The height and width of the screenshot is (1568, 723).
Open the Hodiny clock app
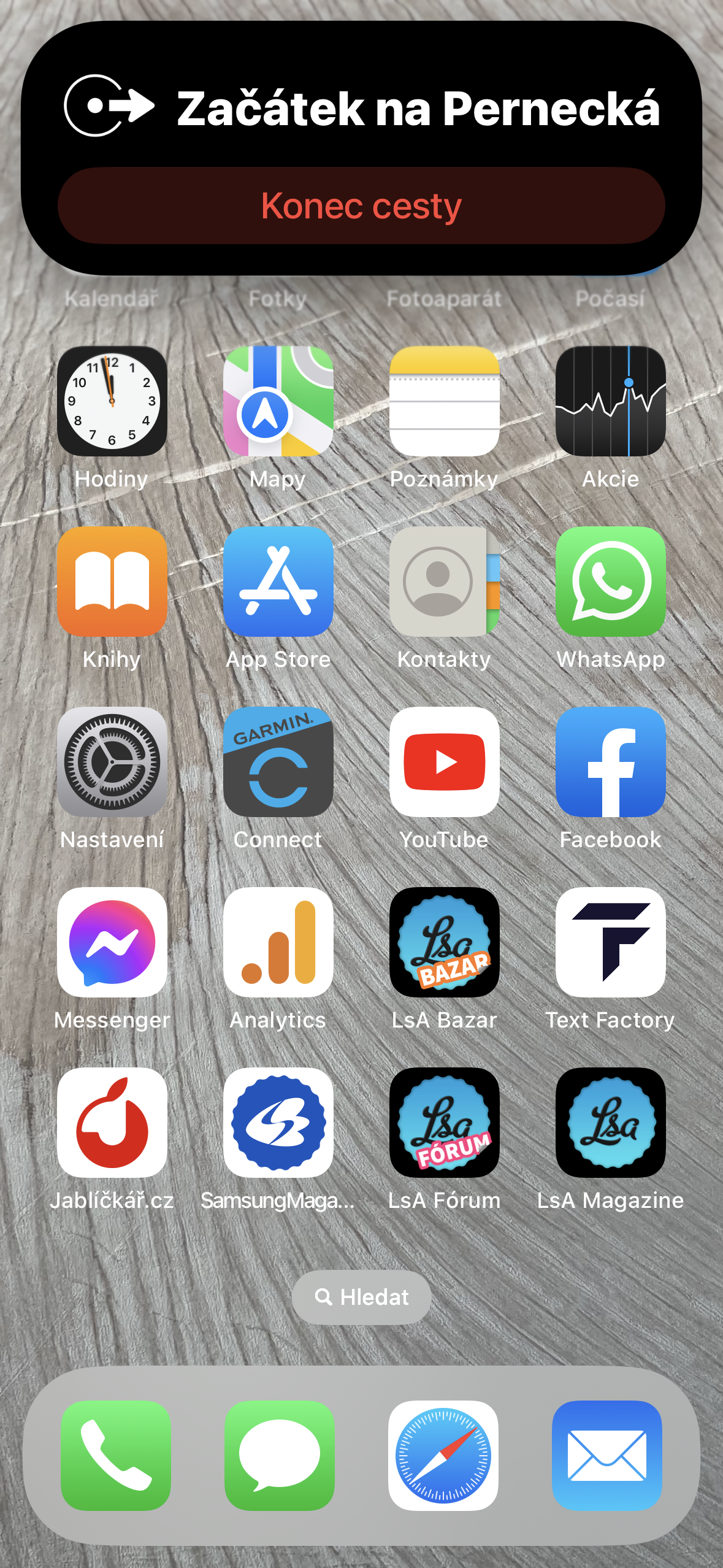click(x=112, y=401)
